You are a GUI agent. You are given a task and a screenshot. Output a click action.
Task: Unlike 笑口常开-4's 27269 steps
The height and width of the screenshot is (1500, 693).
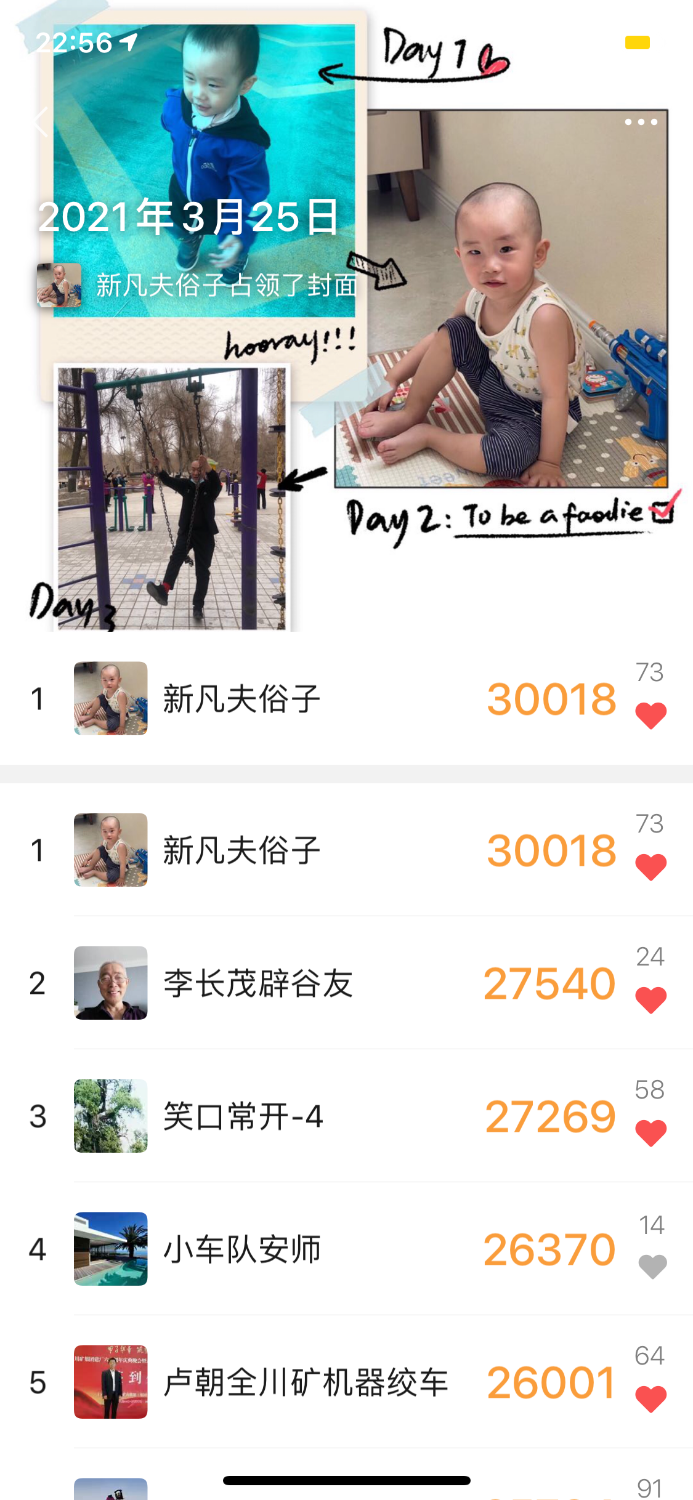tap(651, 1133)
